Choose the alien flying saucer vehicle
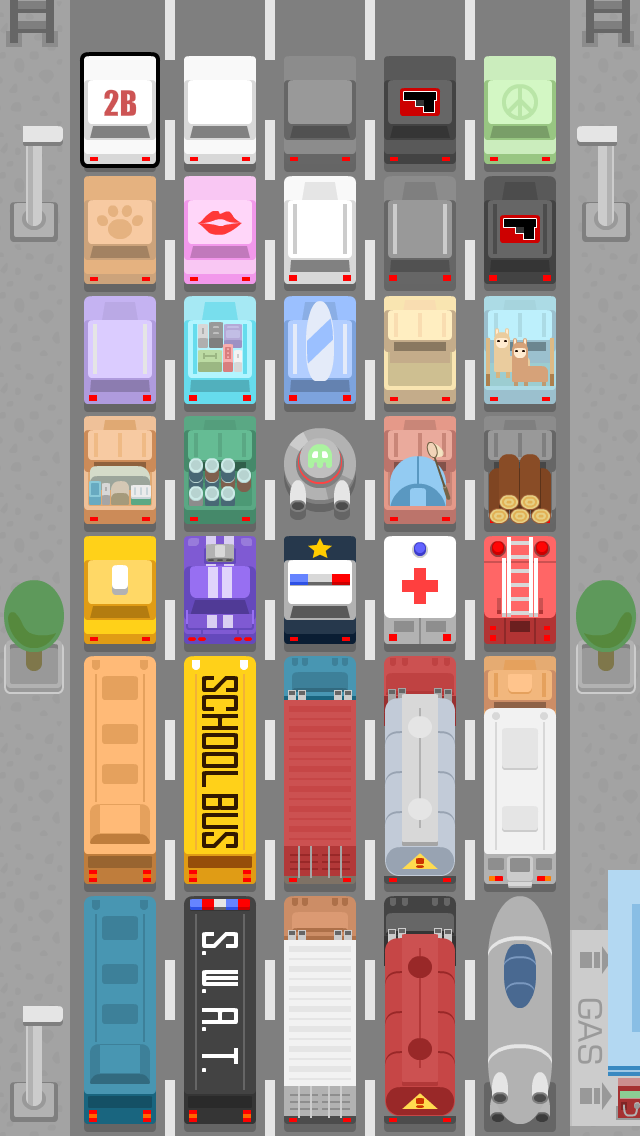 coord(320,468)
